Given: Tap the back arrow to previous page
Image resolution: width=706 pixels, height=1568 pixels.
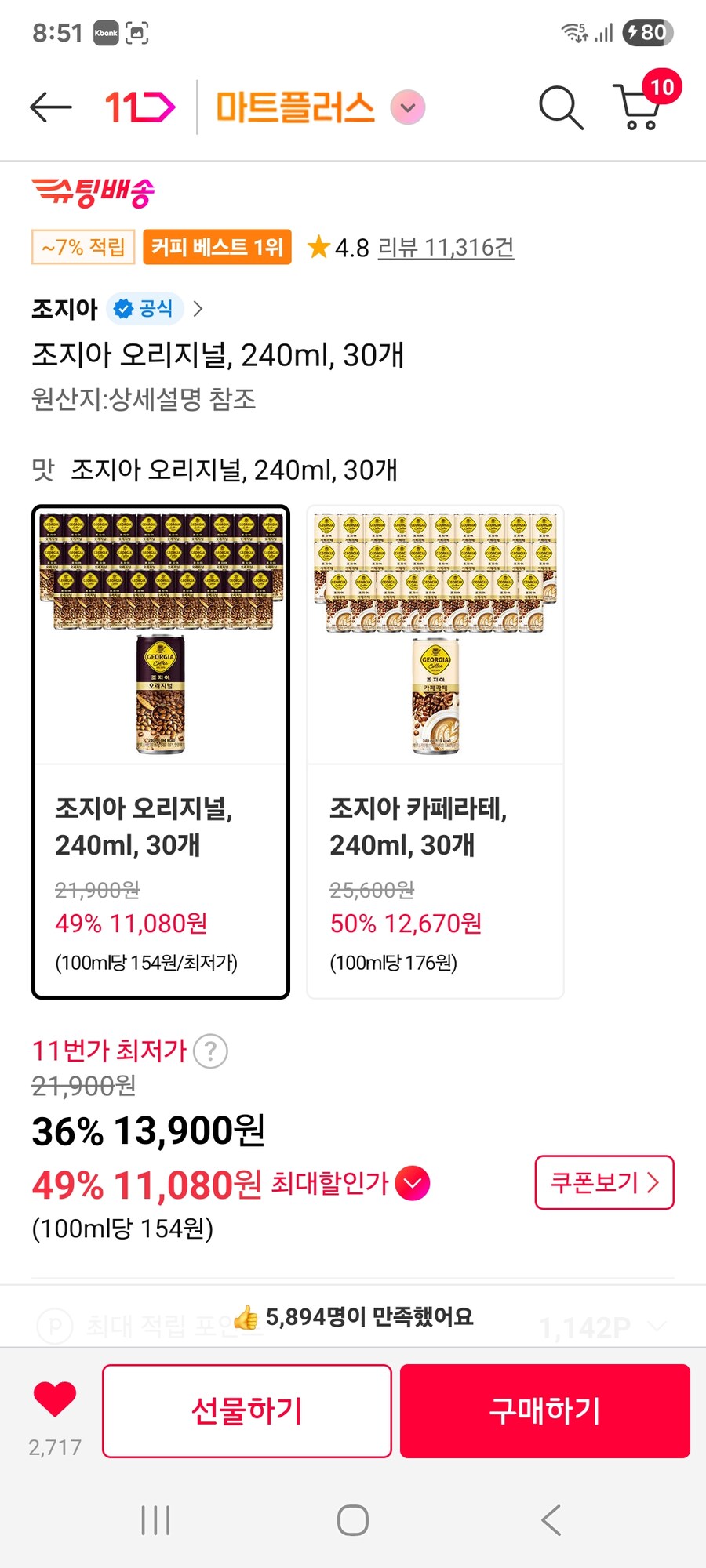Looking at the screenshot, I should (x=49, y=107).
